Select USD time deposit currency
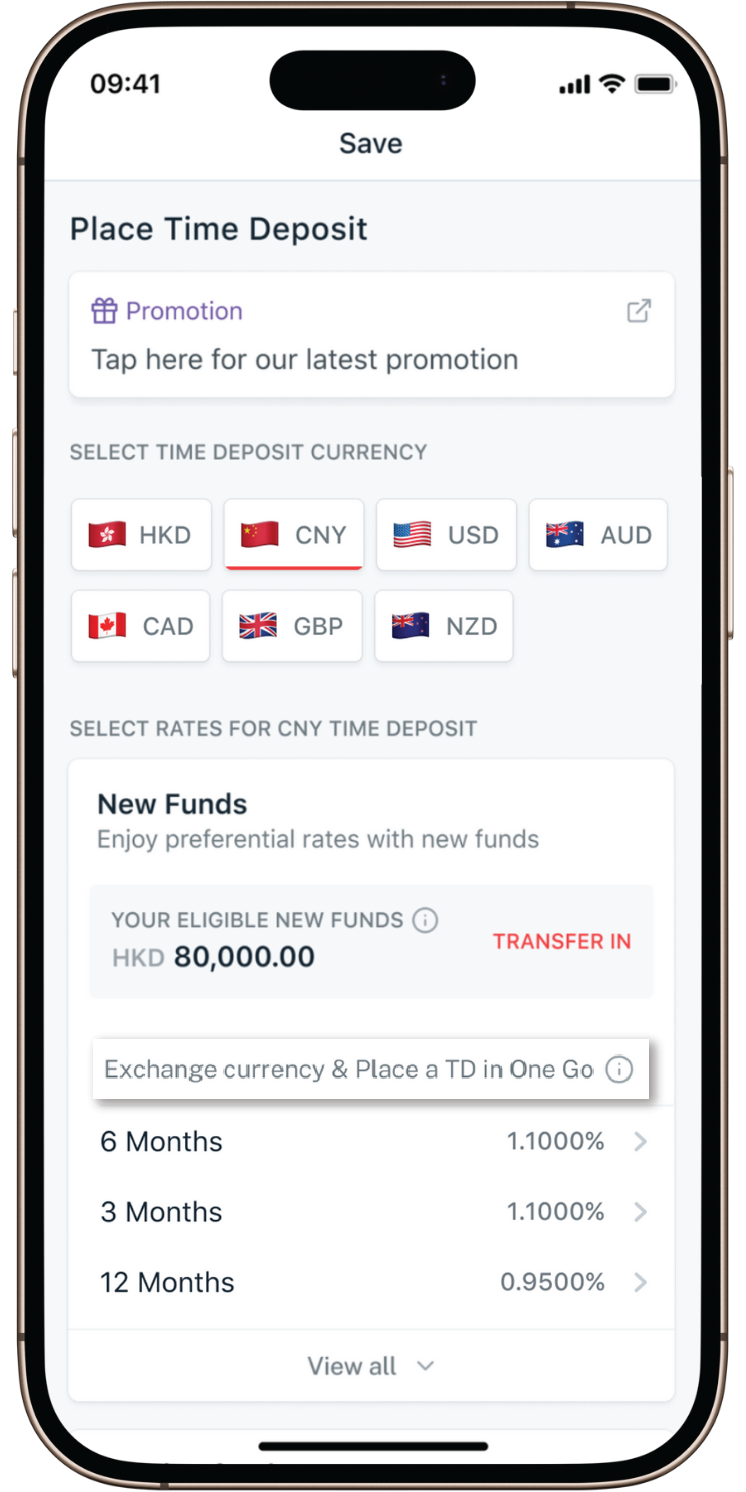Viewport: 746px width, 1492px height. 446,535
